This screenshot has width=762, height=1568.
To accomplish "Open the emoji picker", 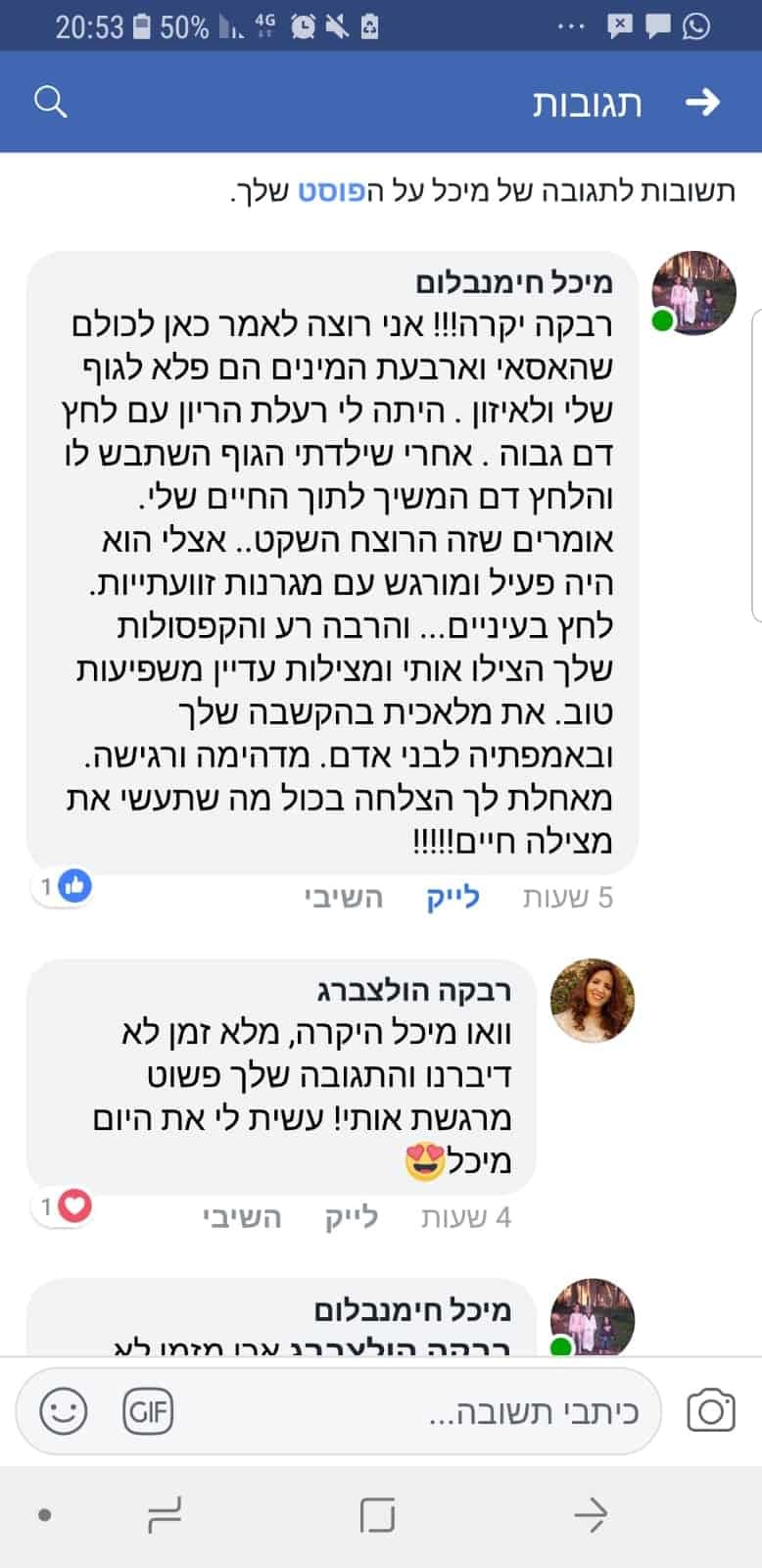I will point(64,1411).
